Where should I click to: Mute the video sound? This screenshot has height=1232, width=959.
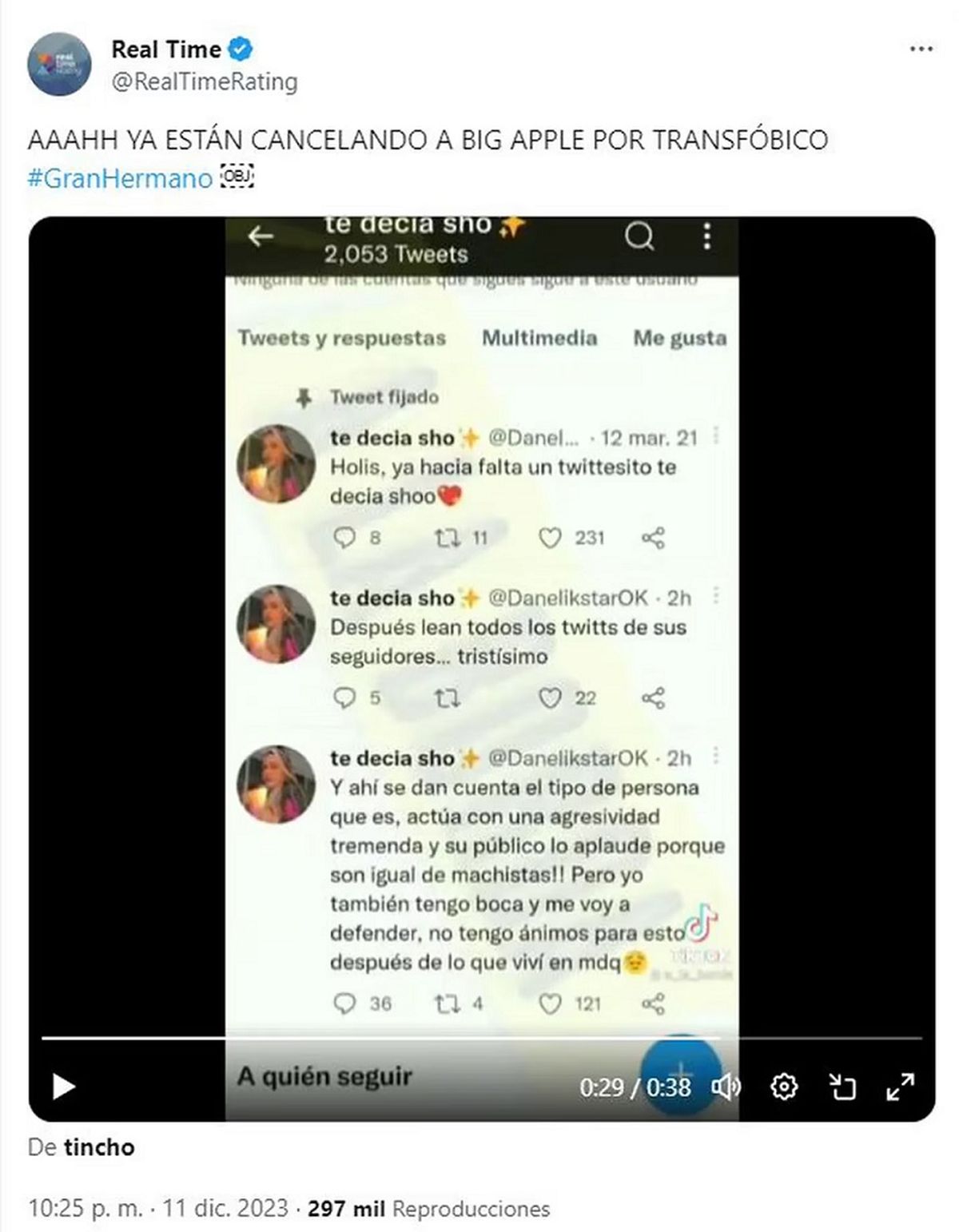[x=726, y=1087]
